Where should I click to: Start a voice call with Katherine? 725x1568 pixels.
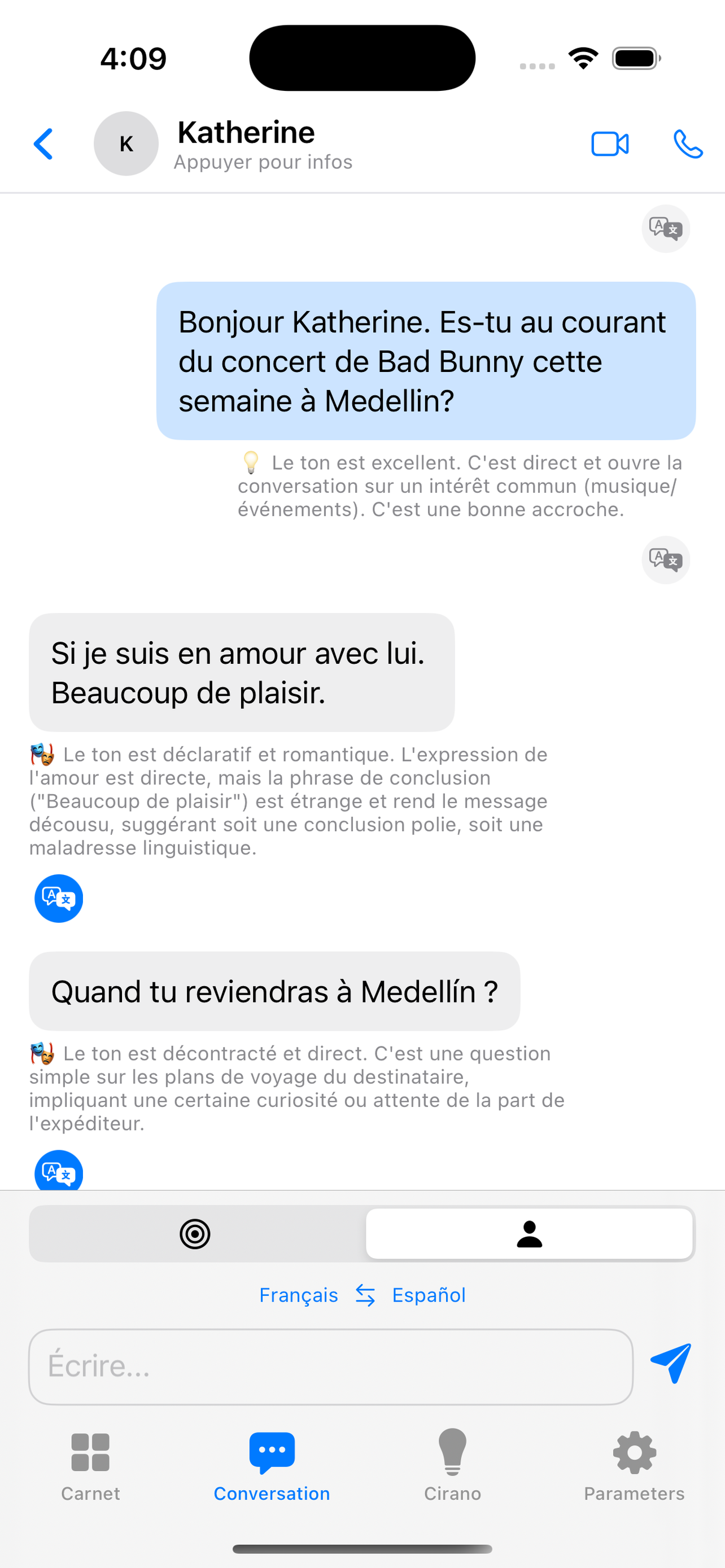tap(688, 144)
